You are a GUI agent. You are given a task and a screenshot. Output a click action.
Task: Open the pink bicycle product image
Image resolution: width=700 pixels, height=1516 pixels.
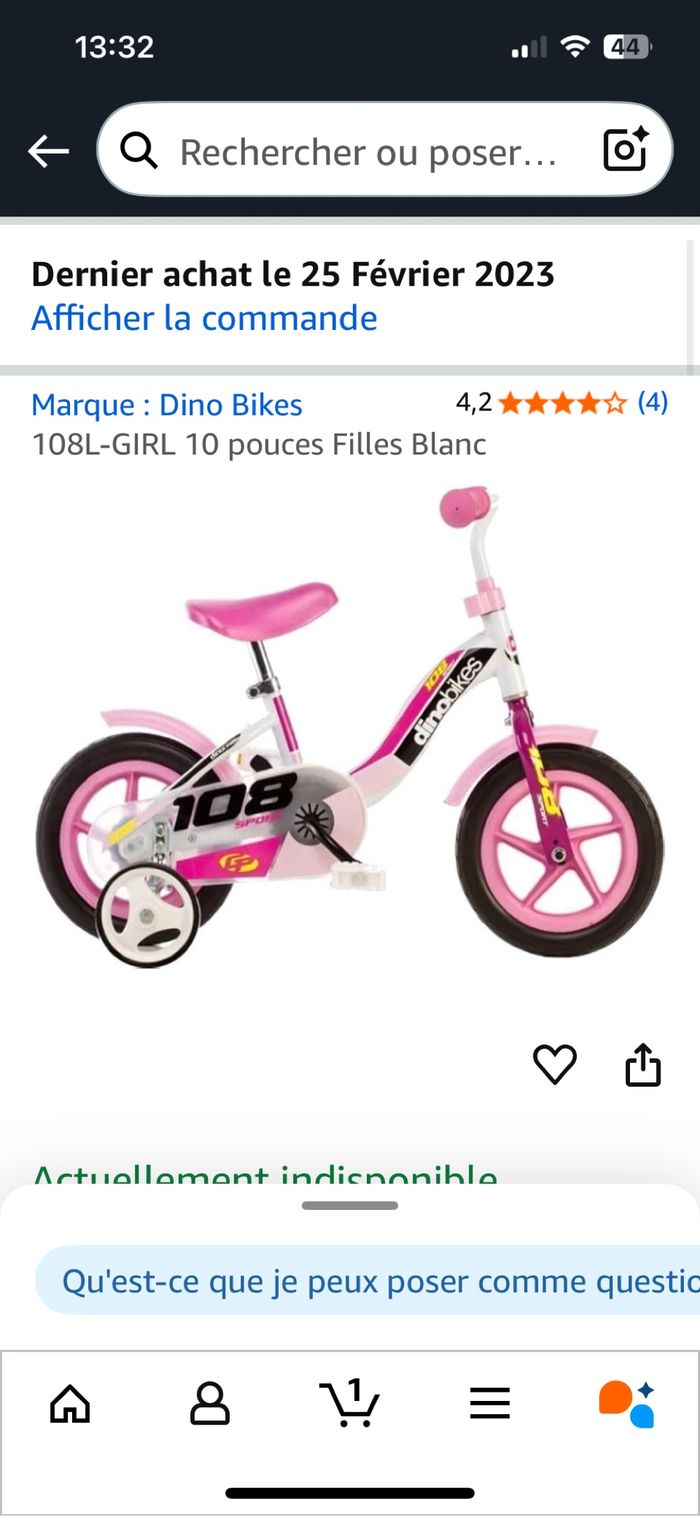[350, 730]
